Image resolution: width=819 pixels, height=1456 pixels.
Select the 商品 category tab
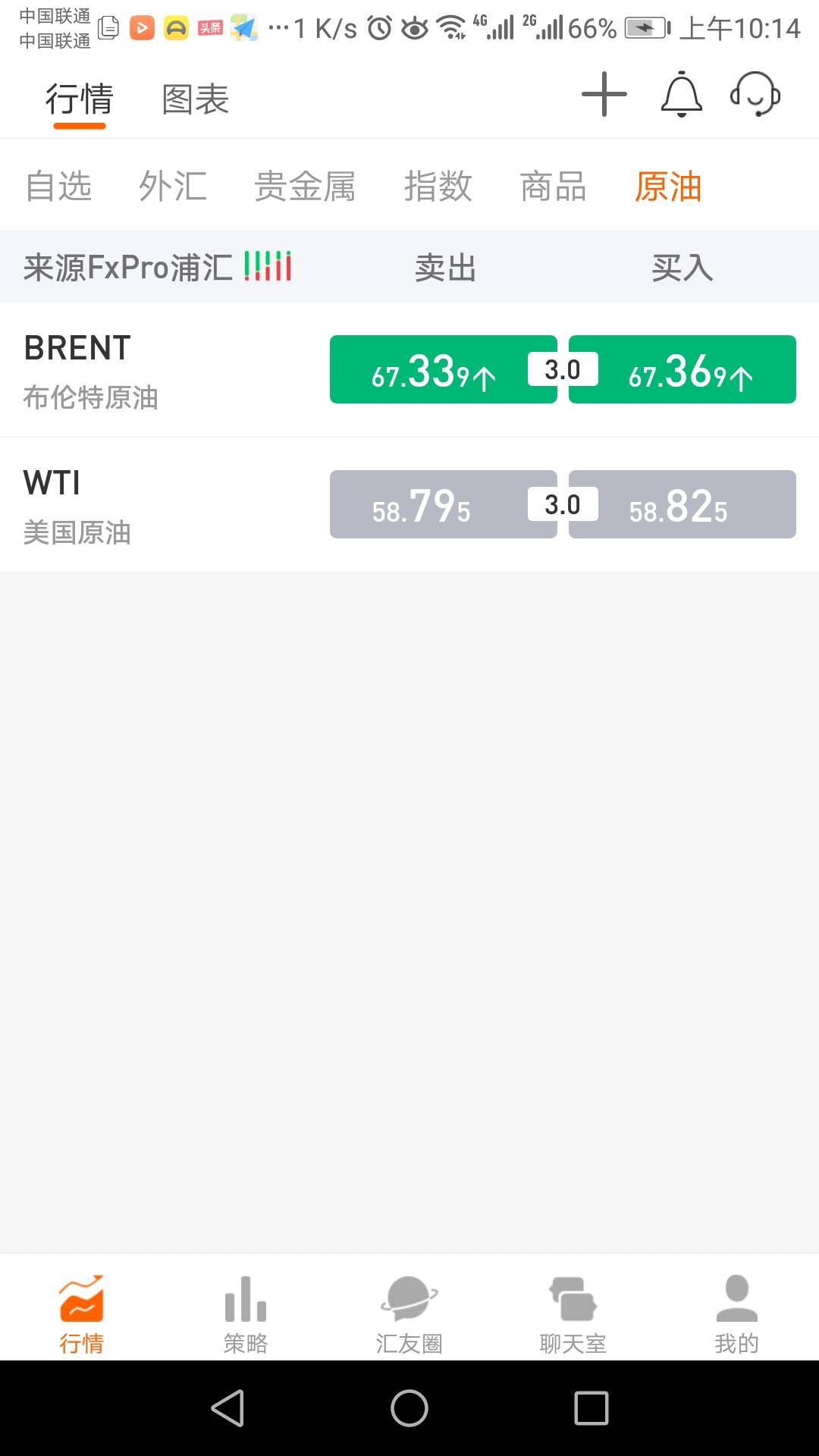click(x=554, y=186)
